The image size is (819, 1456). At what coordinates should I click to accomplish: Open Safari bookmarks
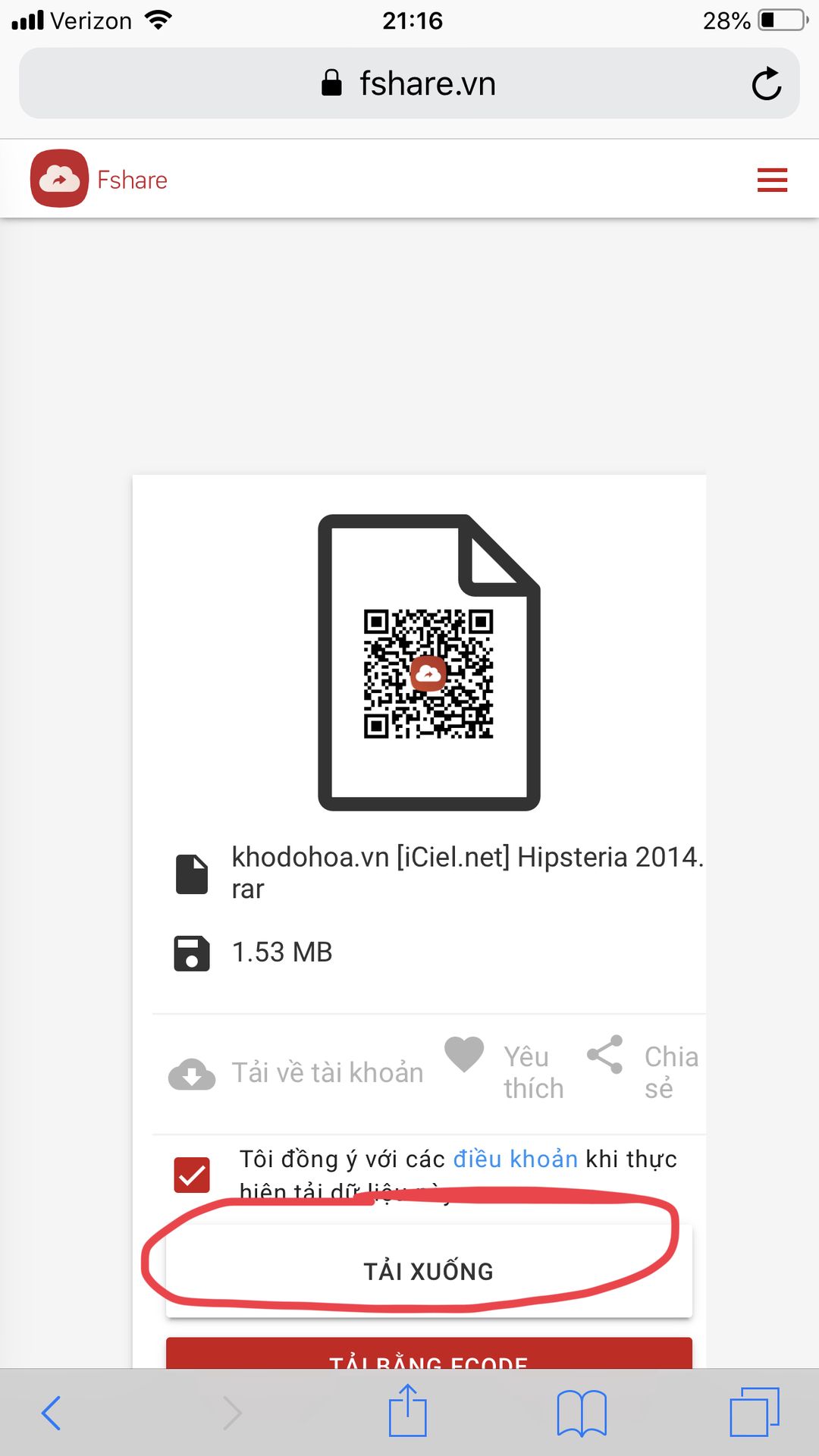tap(581, 1413)
